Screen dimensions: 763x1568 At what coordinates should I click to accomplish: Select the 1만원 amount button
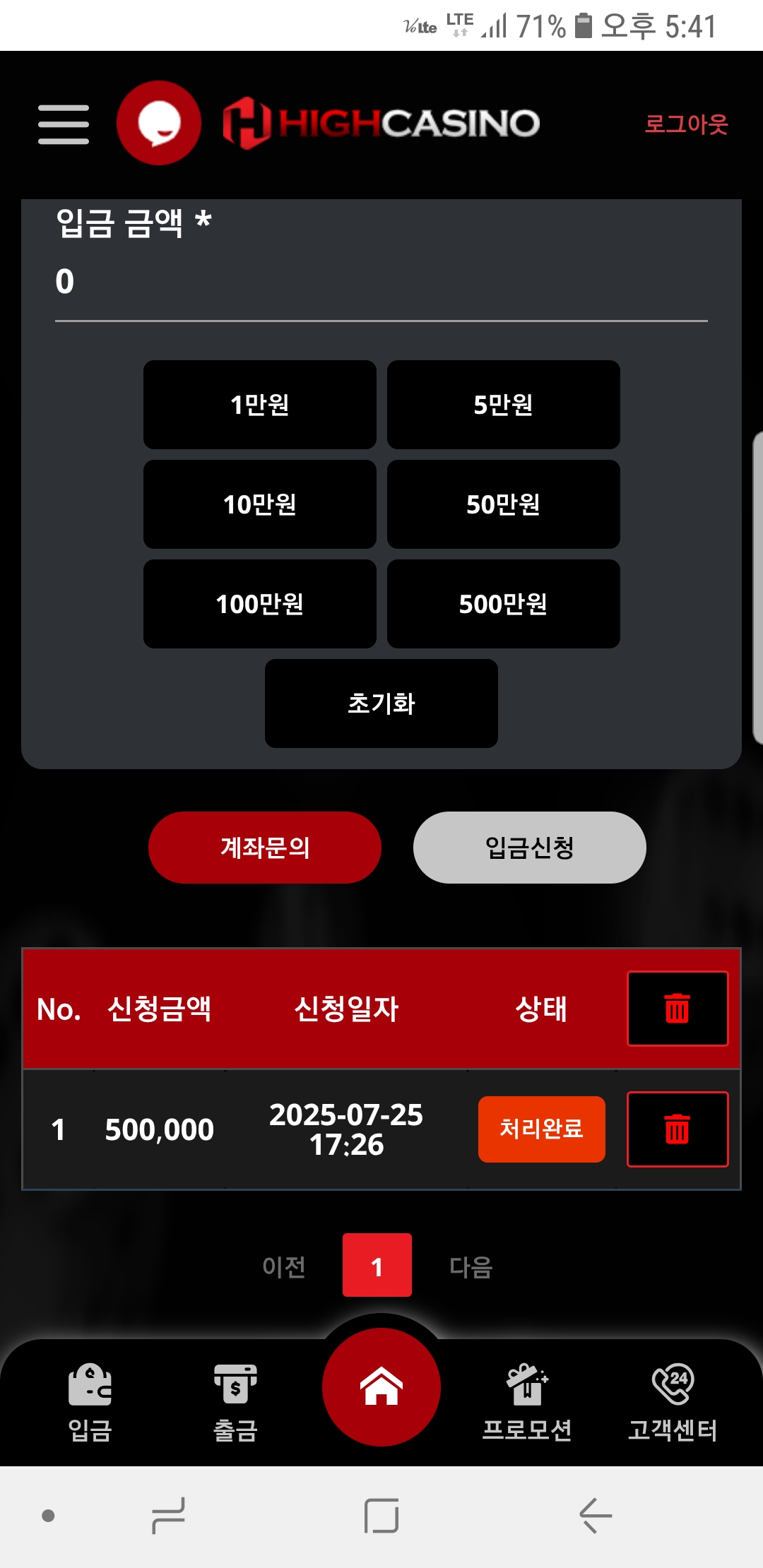[x=259, y=405]
